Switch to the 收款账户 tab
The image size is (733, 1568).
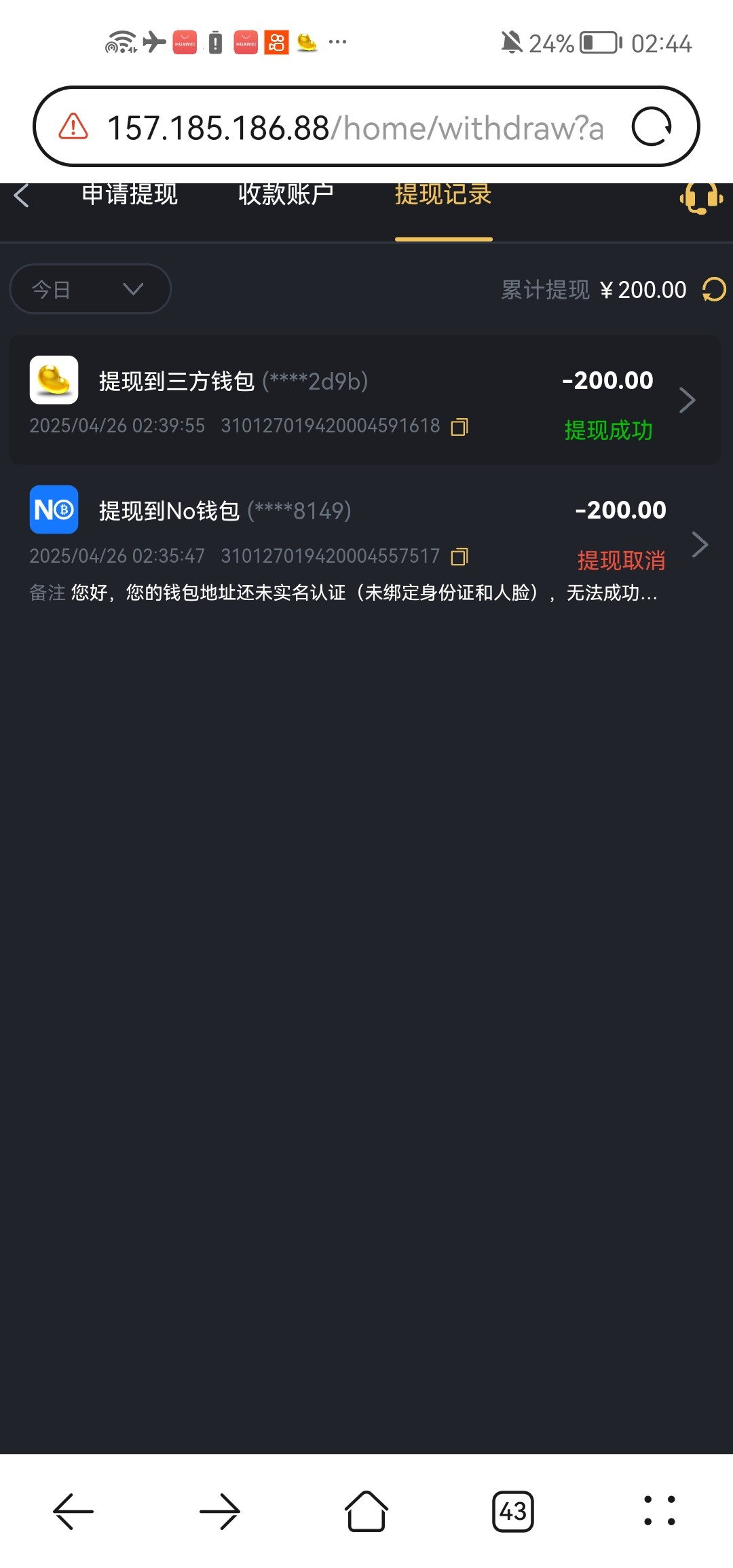point(286,195)
